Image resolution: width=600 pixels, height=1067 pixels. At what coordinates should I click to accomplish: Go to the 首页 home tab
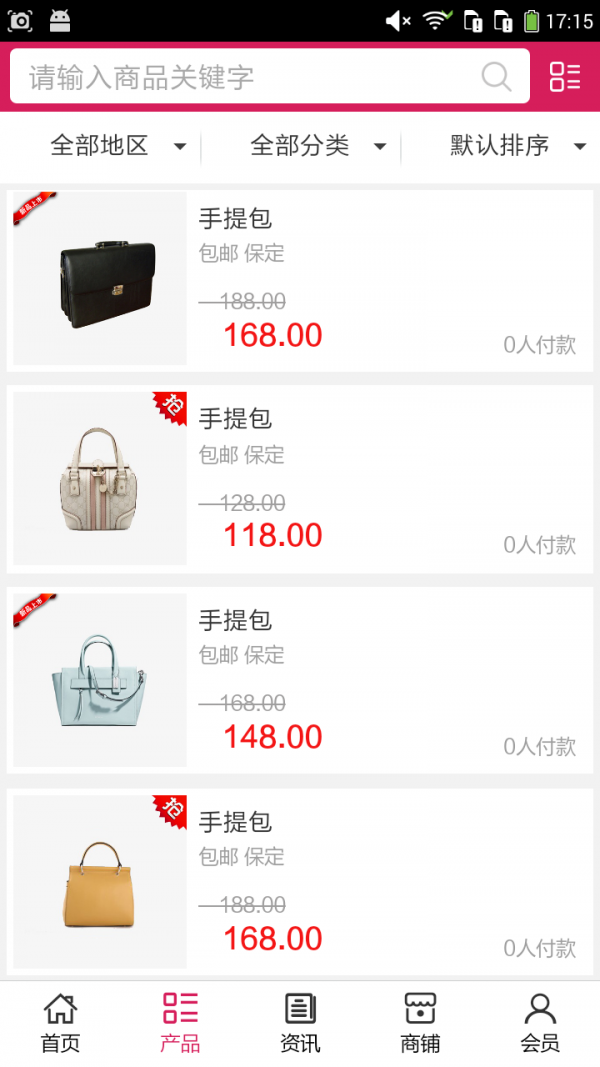60,1023
